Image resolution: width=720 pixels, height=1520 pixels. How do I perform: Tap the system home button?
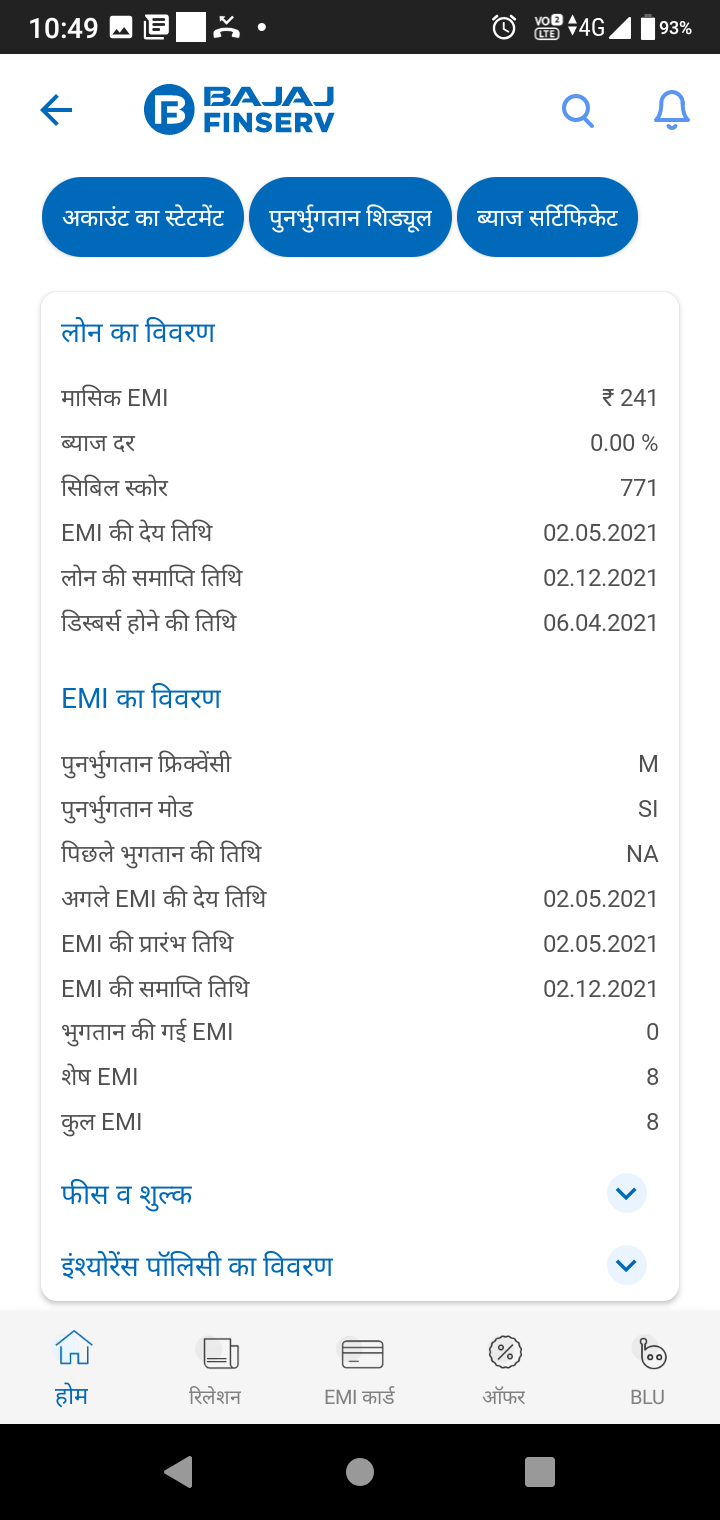(x=360, y=1472)
